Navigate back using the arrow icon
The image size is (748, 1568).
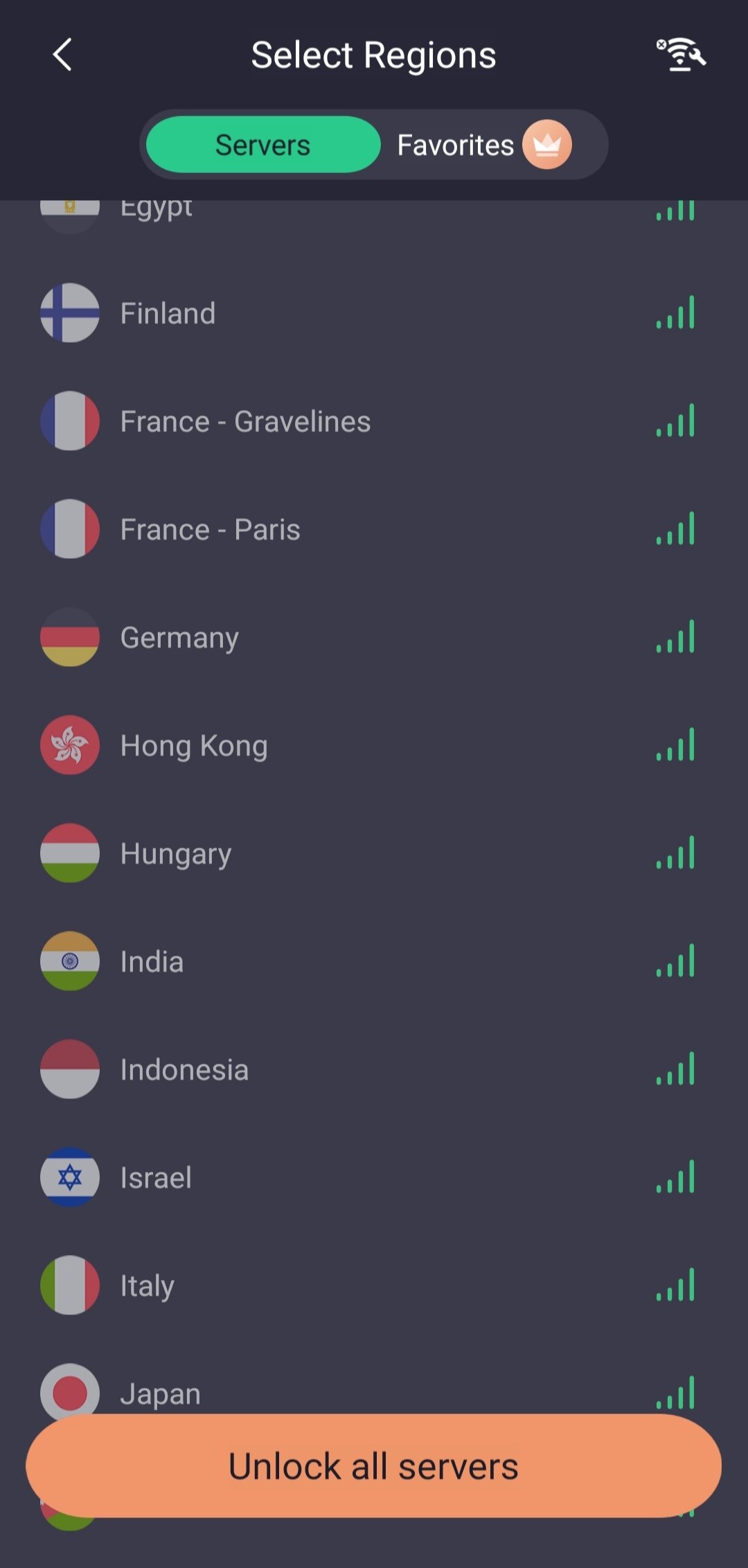point(62,55)
